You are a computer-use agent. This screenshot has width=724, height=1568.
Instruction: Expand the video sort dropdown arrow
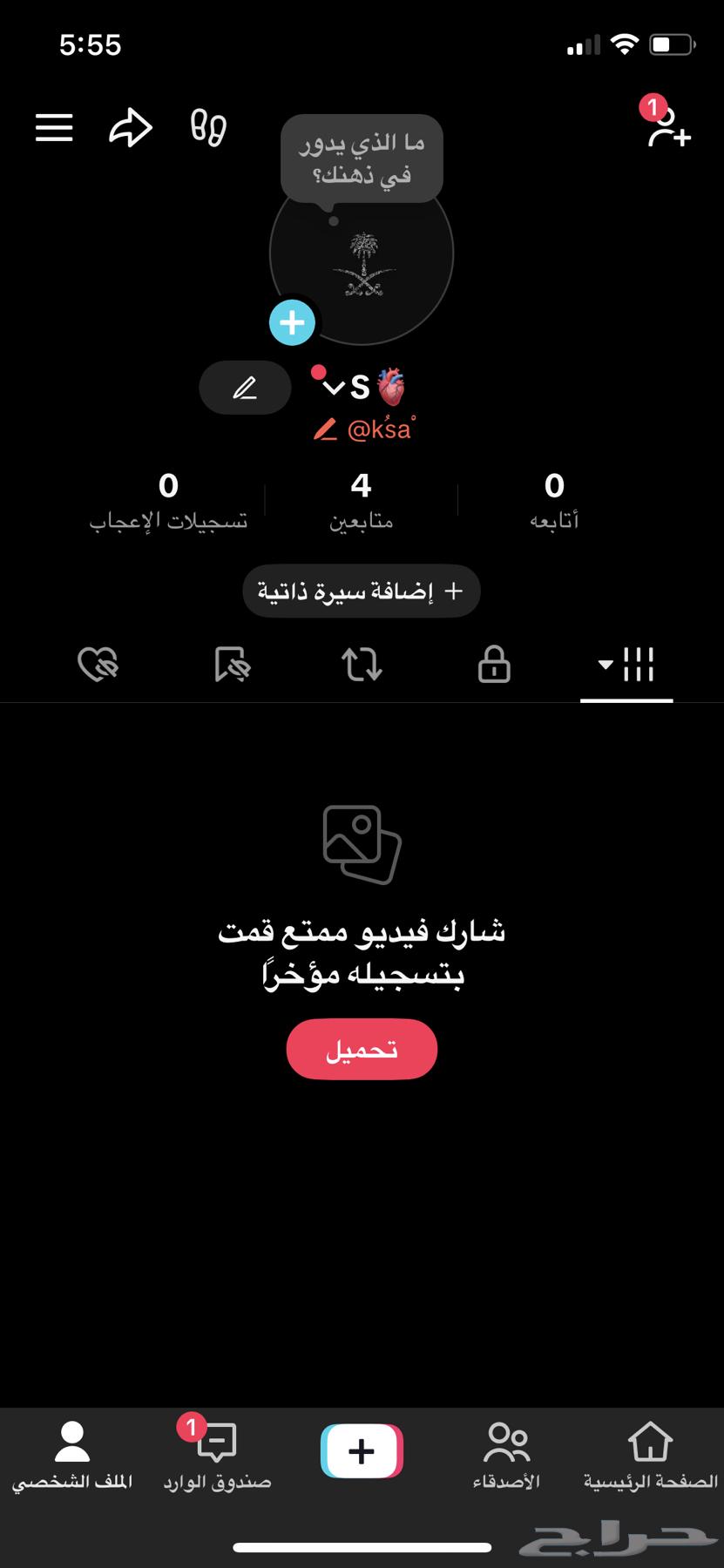pos(604,665)
